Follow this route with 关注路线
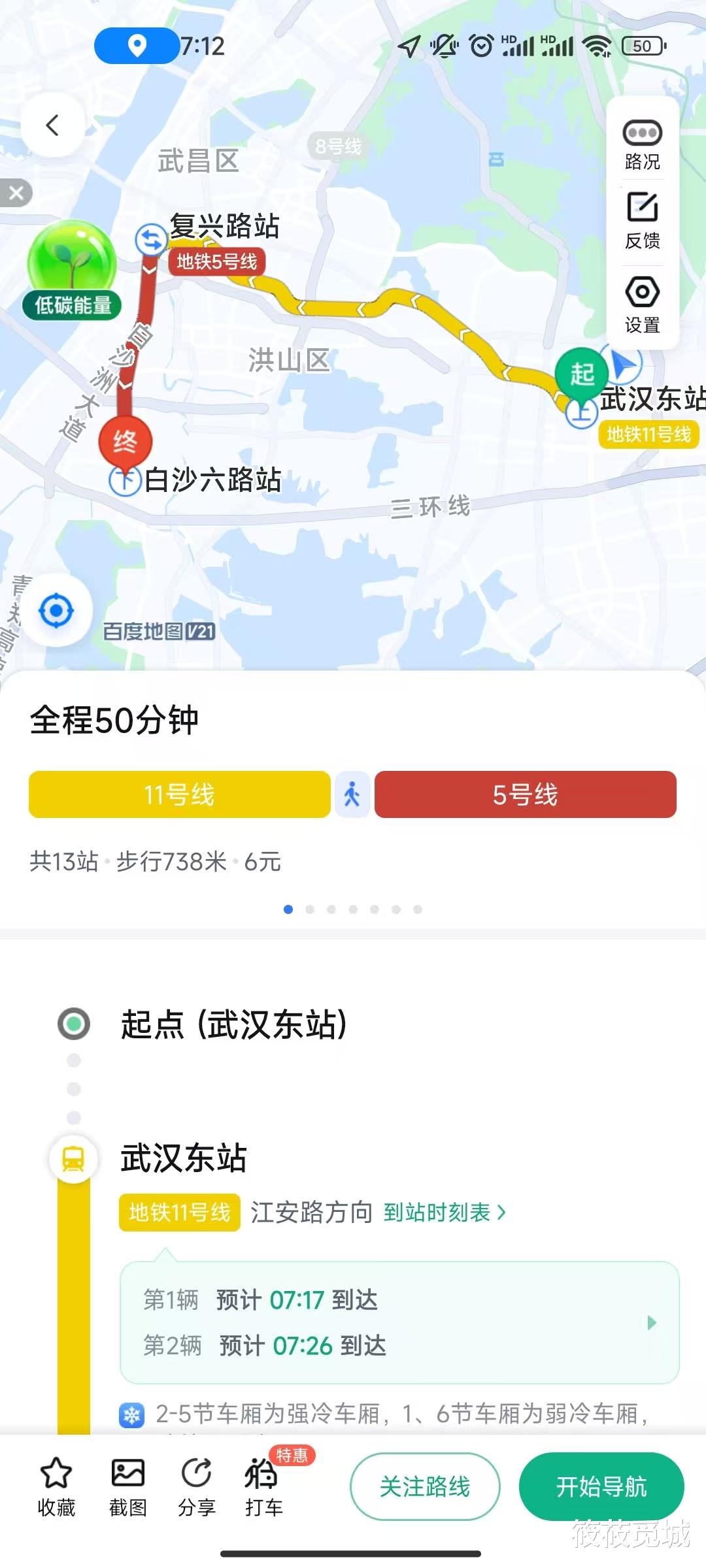 coord(425,1486)
